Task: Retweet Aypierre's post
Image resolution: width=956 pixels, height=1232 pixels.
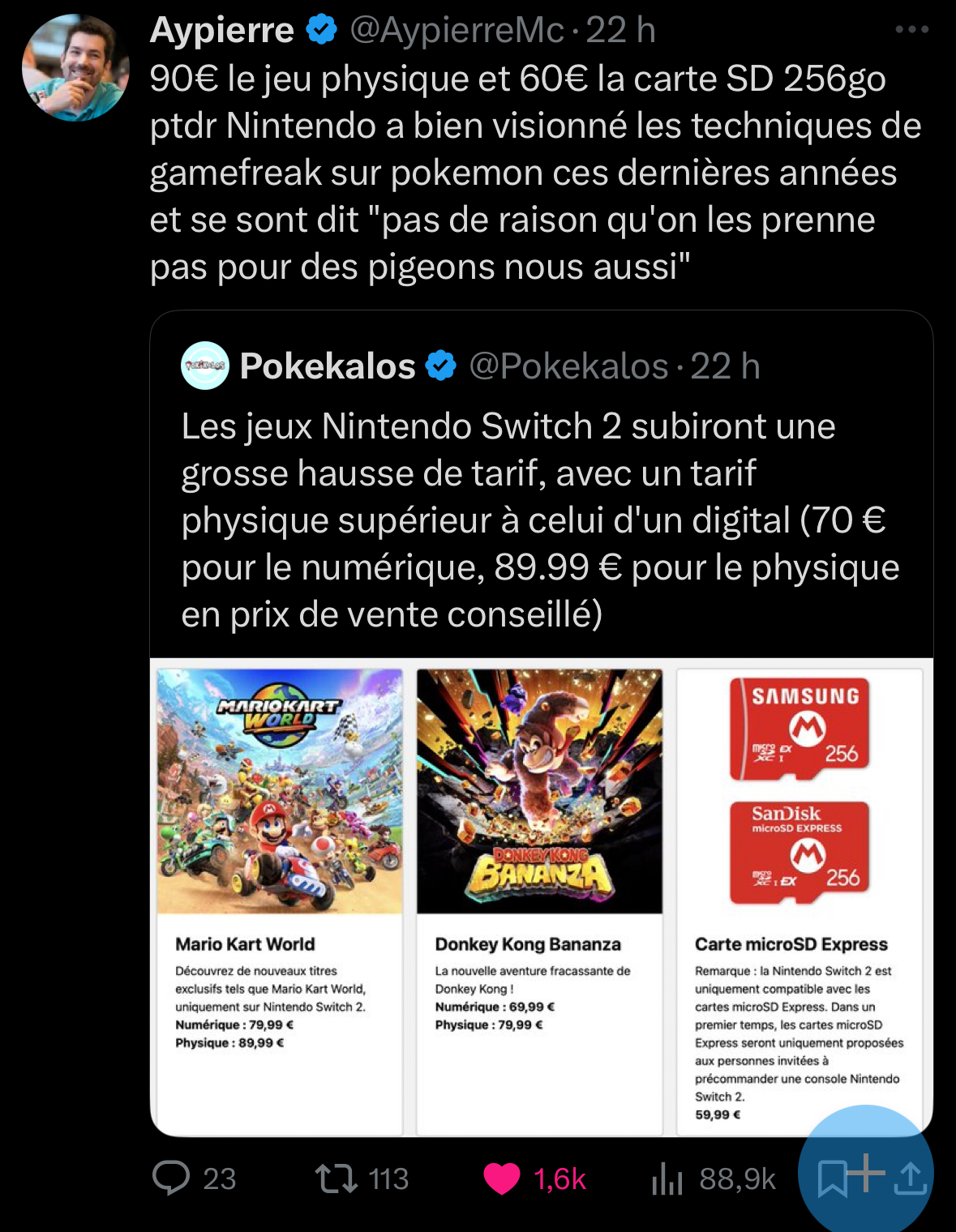Action: pos(337,1178)
